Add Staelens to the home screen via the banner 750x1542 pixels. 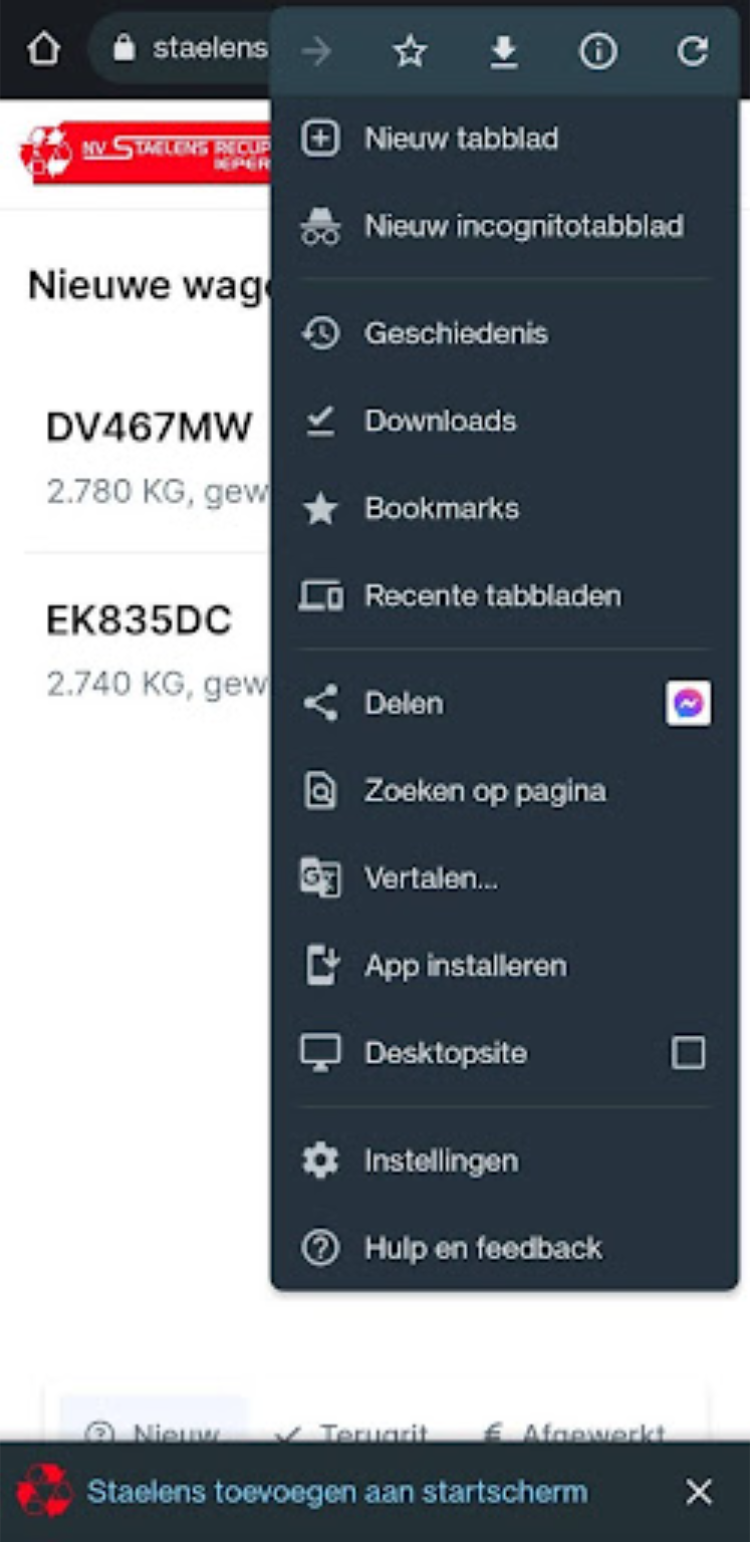(336, 1492)
